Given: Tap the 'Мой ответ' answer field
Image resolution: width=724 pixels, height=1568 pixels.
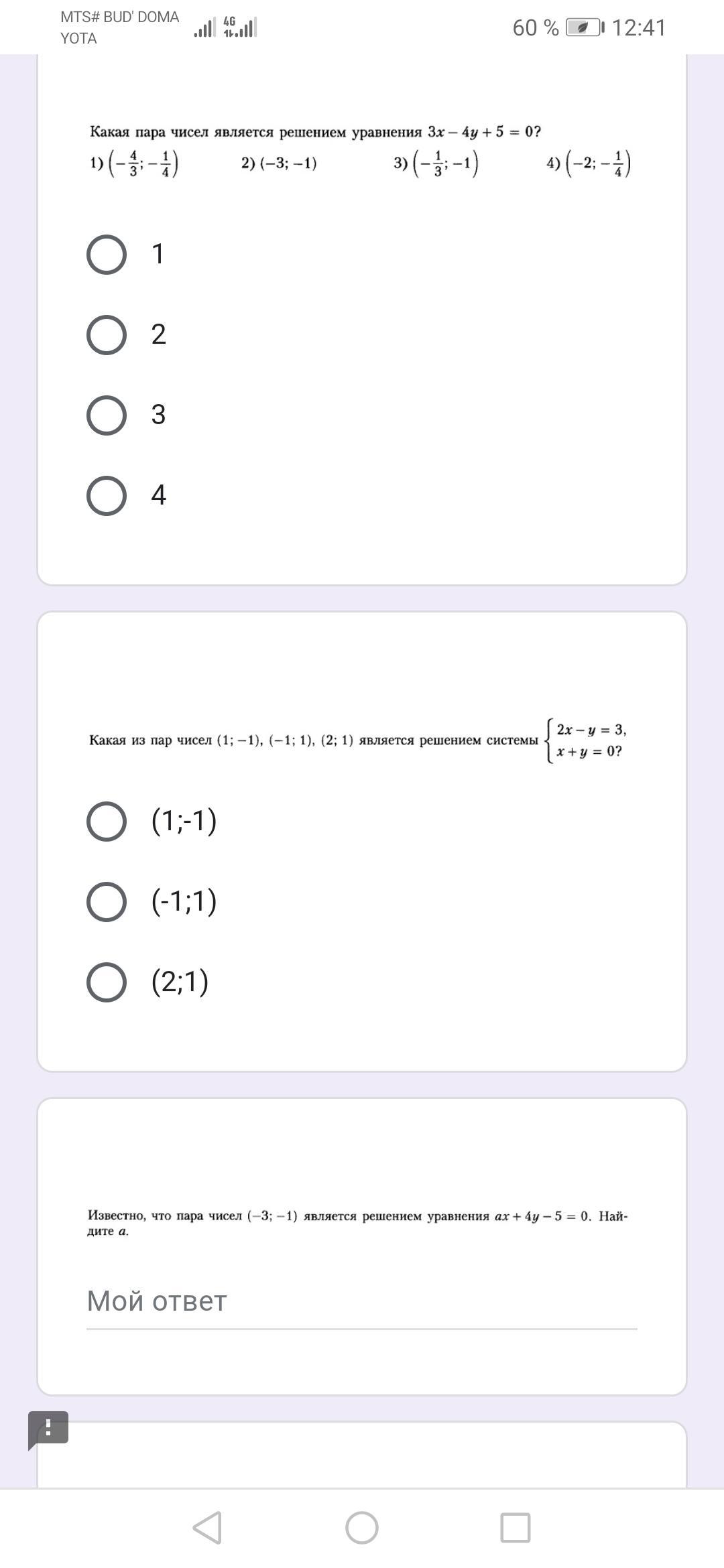Looking at the screenshot, I should (362, 1302).
